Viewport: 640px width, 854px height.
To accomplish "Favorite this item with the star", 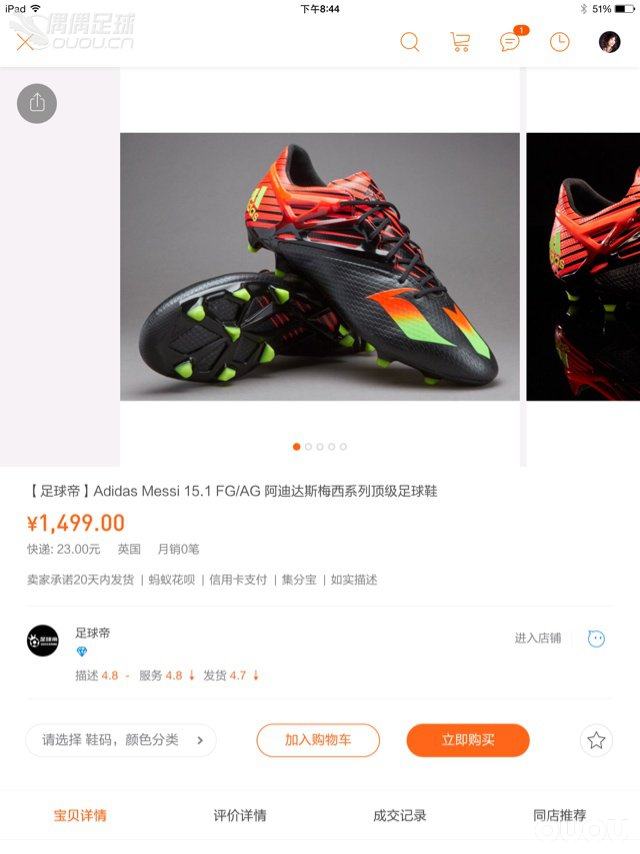I will tap(596, 740).
